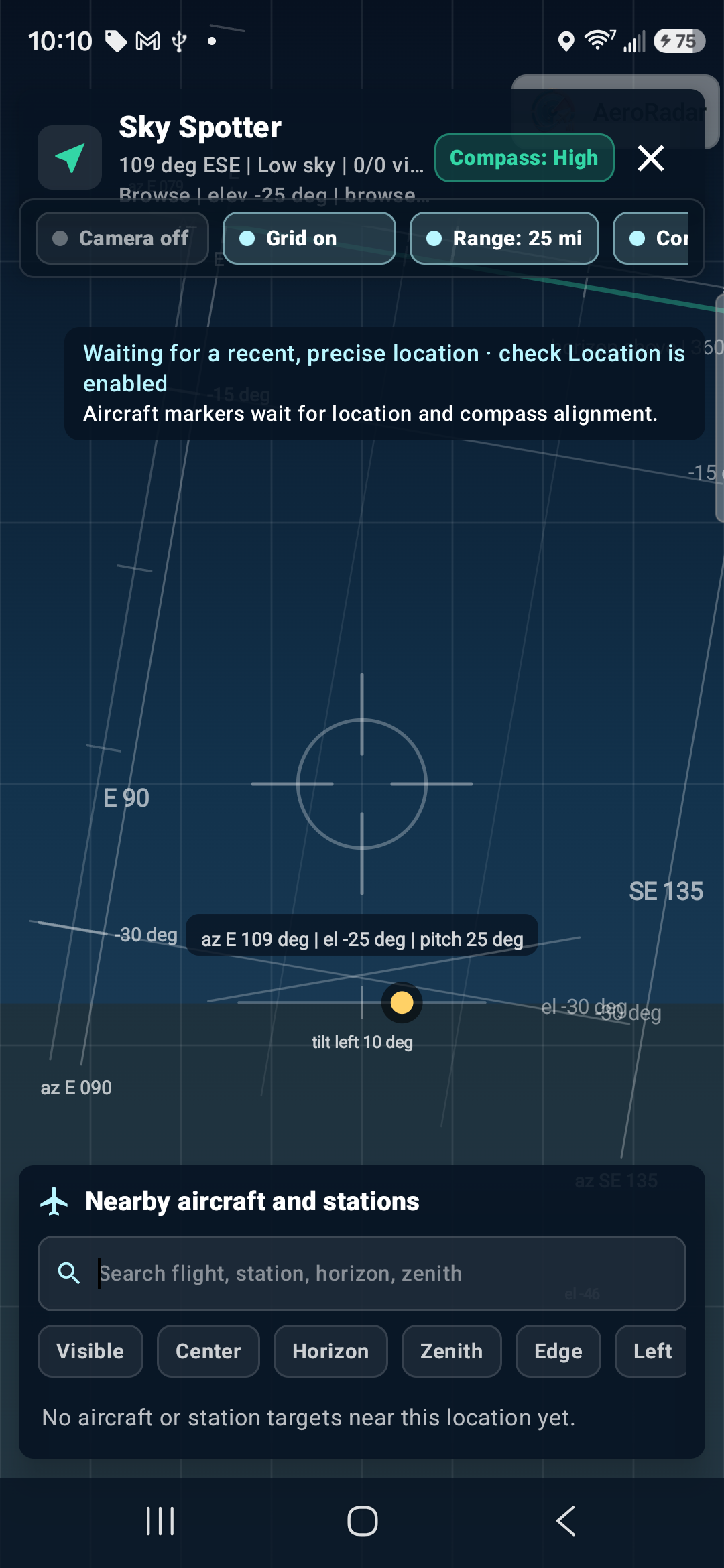This screenshot has height=1568, width=724.
Task: Close the Sky Spotter view
Action: [x=651, y=158]
